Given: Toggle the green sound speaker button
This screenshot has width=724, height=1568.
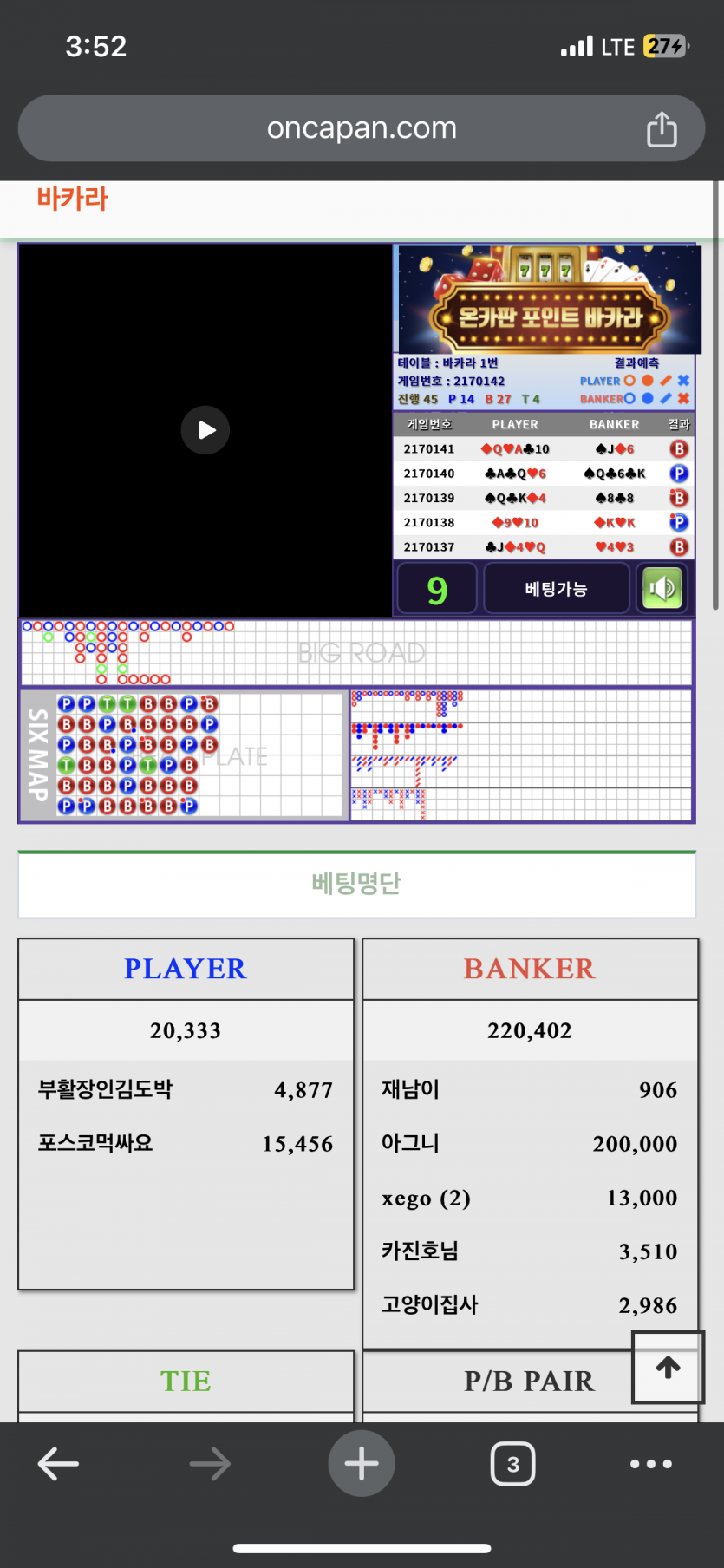Looking at the screenshot, I should tap(662, 589).
